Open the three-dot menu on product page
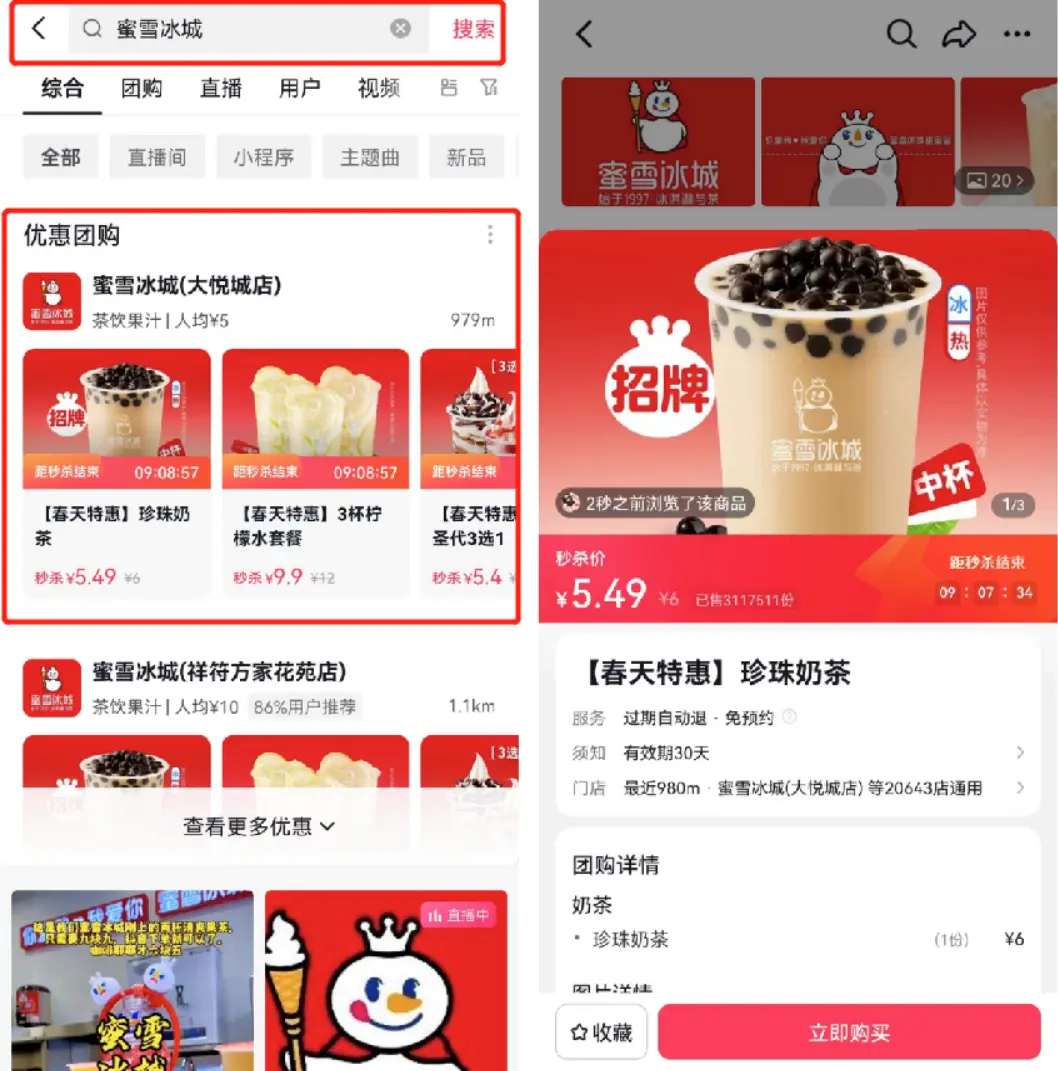This screenshot has width=1058, height=1071. (1016, 35)
